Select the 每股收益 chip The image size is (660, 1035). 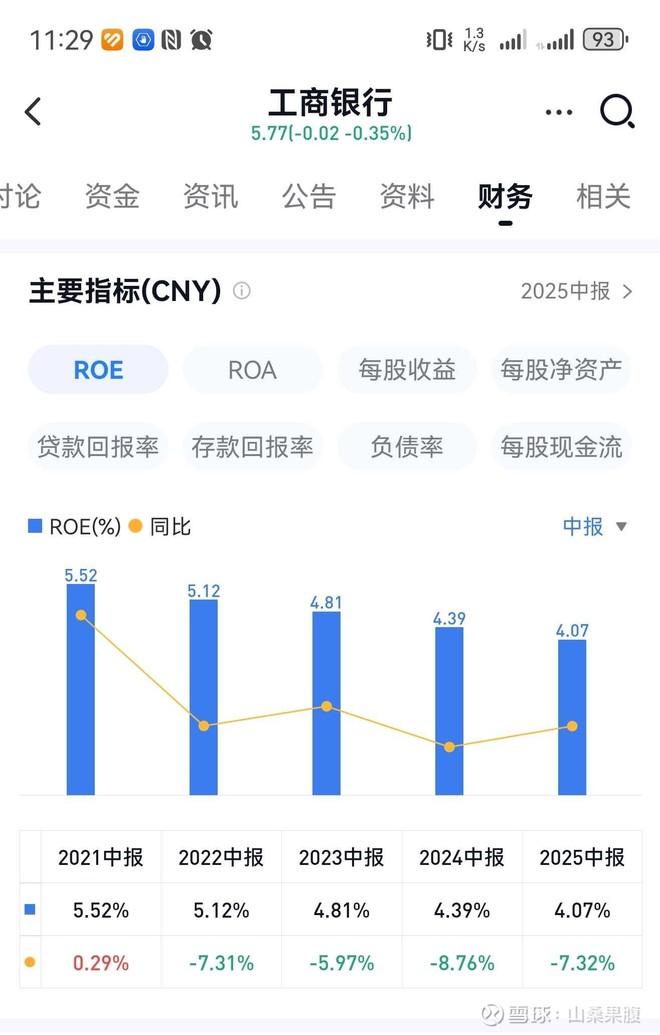click(407, 370)
